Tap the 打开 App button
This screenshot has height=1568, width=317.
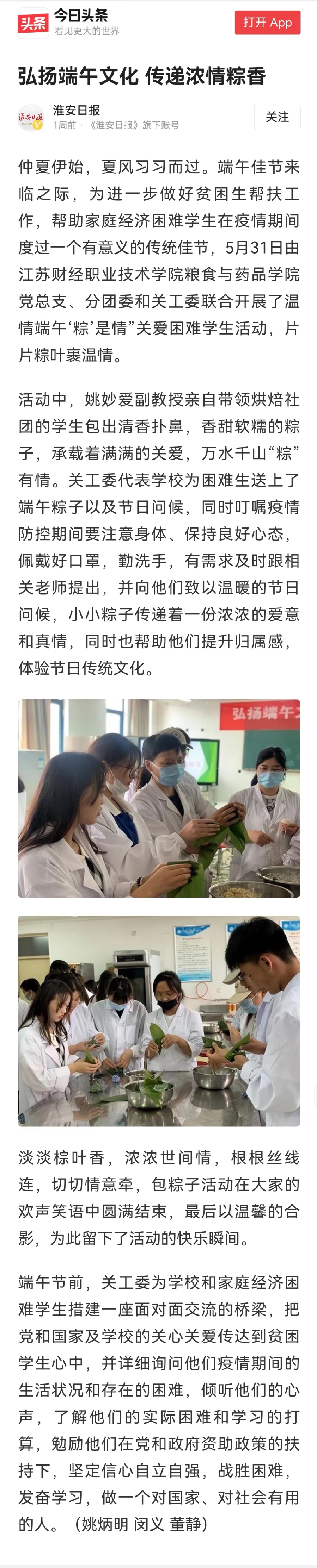pos(267,23)
